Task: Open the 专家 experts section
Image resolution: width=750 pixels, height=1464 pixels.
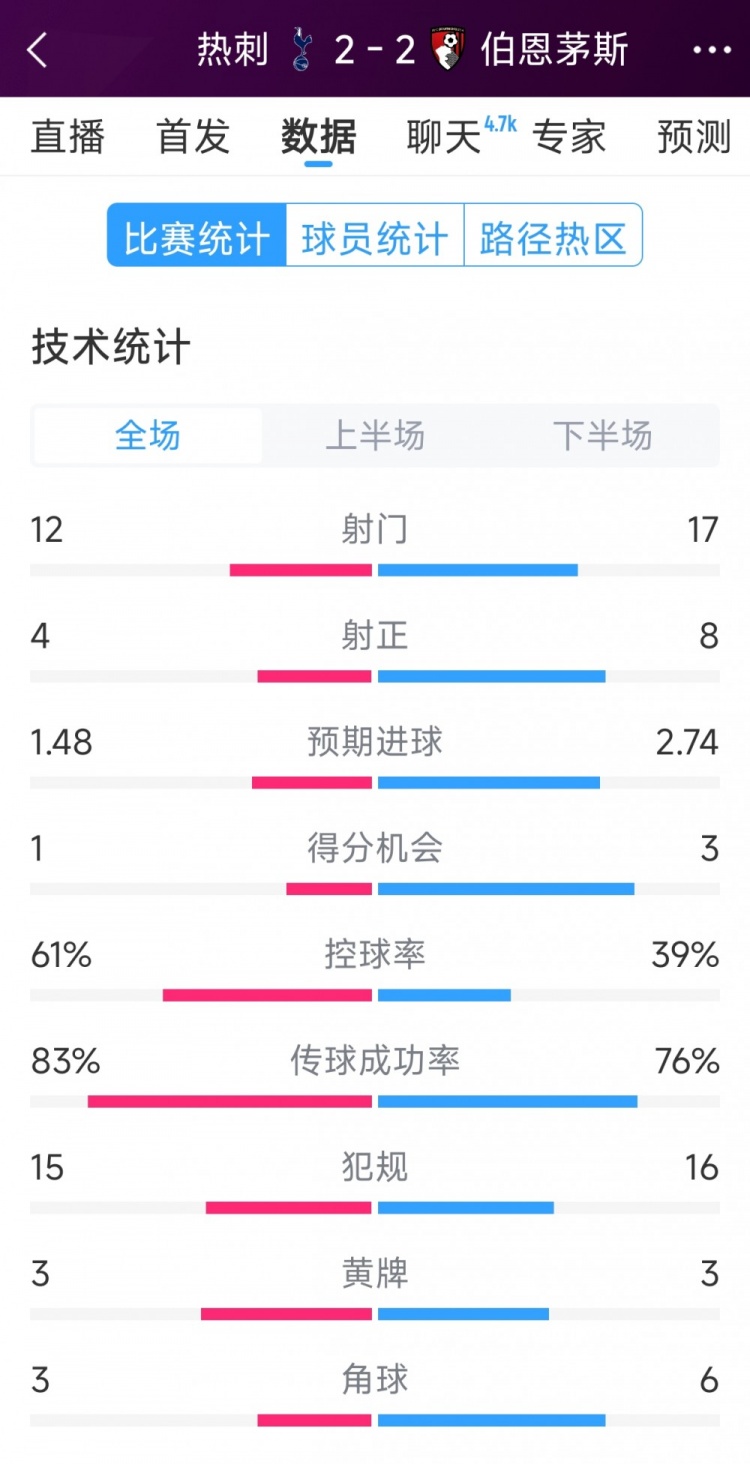Action: 571,138
